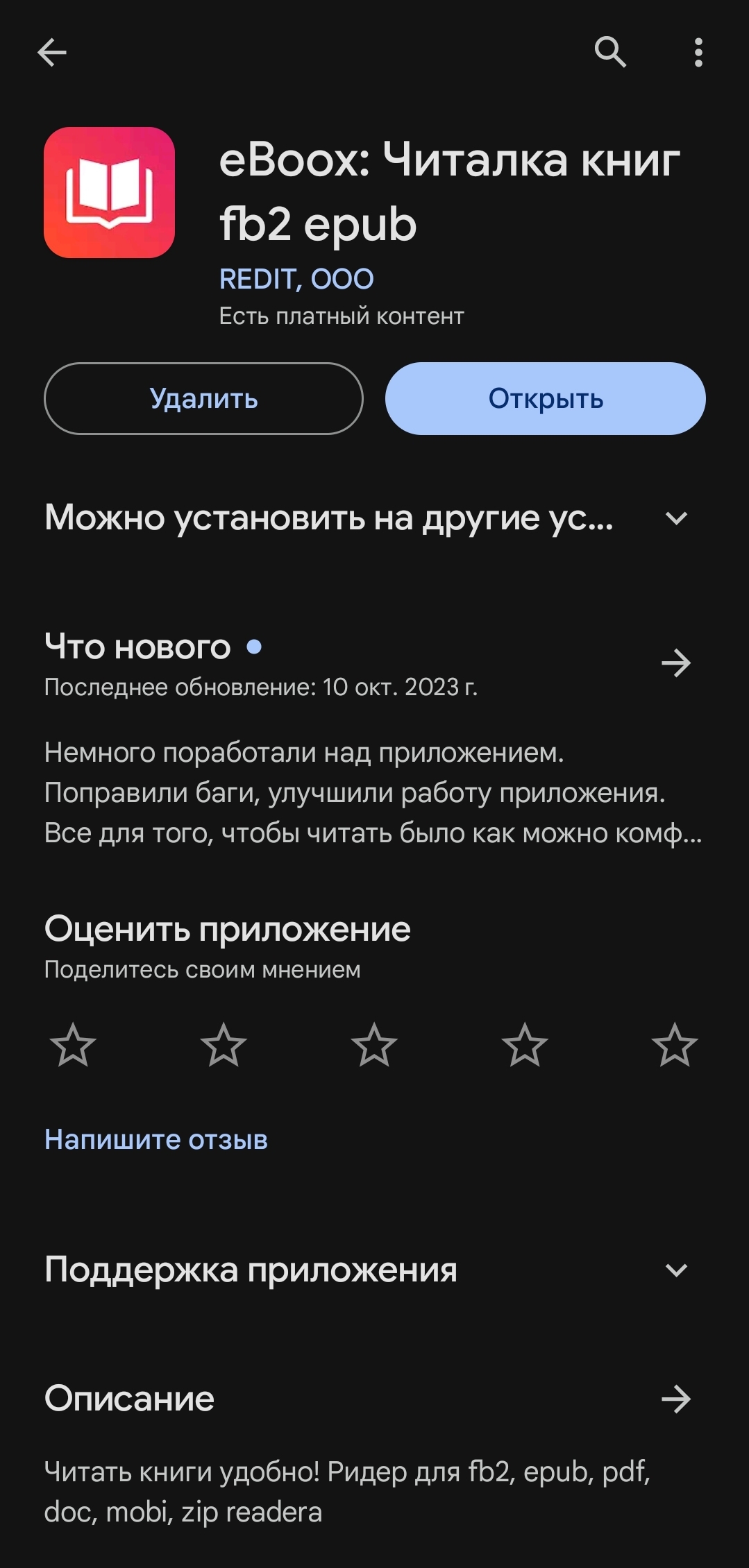Viewport: 749px width, 1568px height.
Task: Open the app with Открыть button
Action: tap(545, 399)
